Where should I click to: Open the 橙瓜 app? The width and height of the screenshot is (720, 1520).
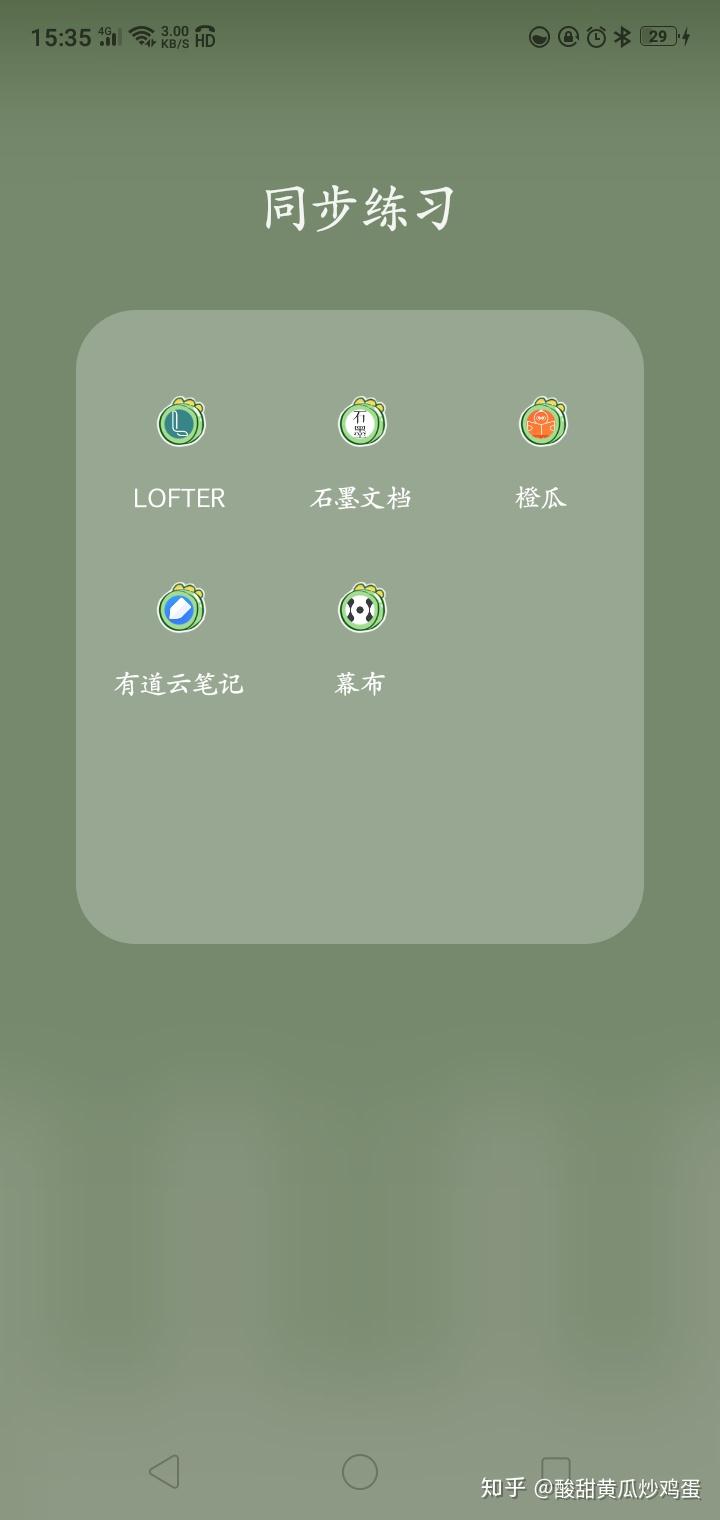click(542, 423)
